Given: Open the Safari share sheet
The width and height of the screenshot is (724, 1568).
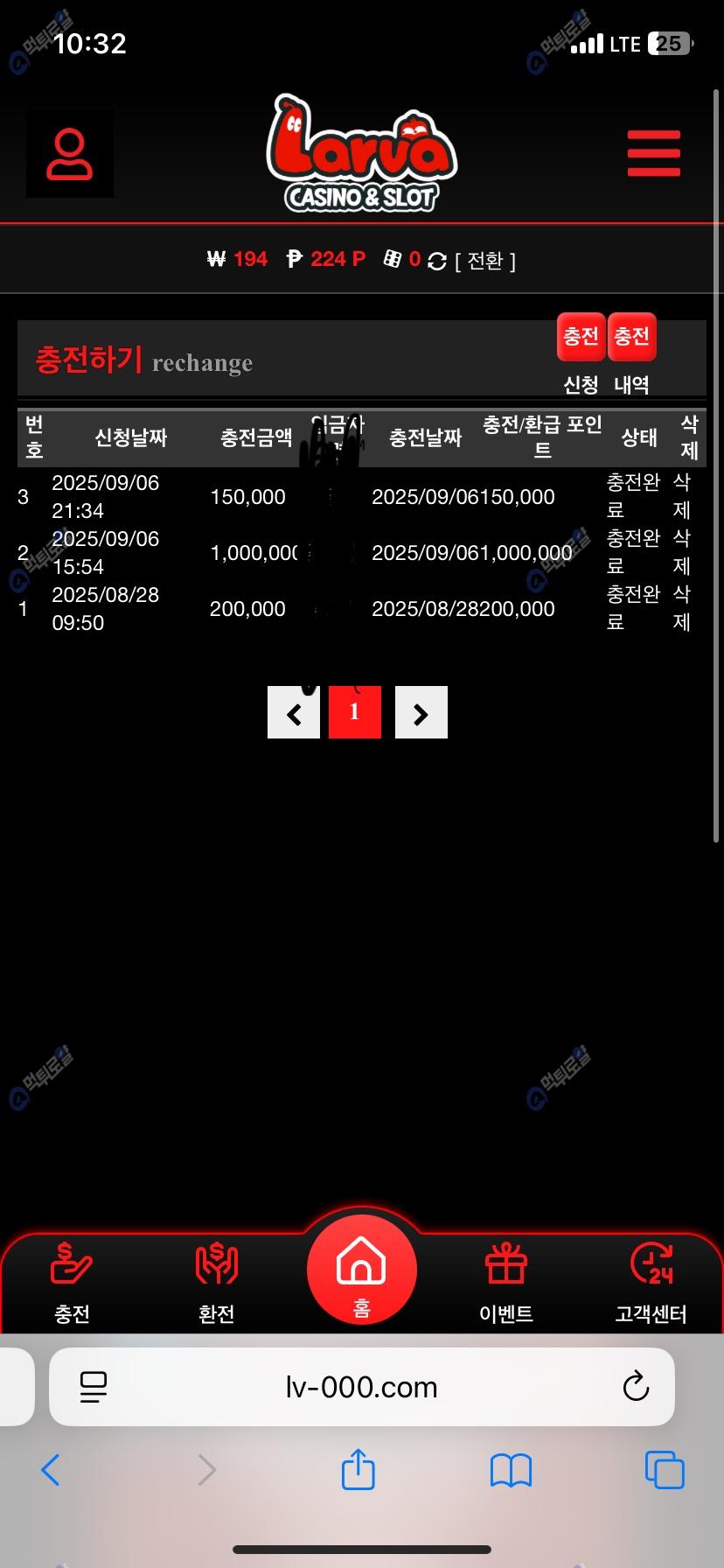Looking at the screenshot, I should (x=358, y=1469).
